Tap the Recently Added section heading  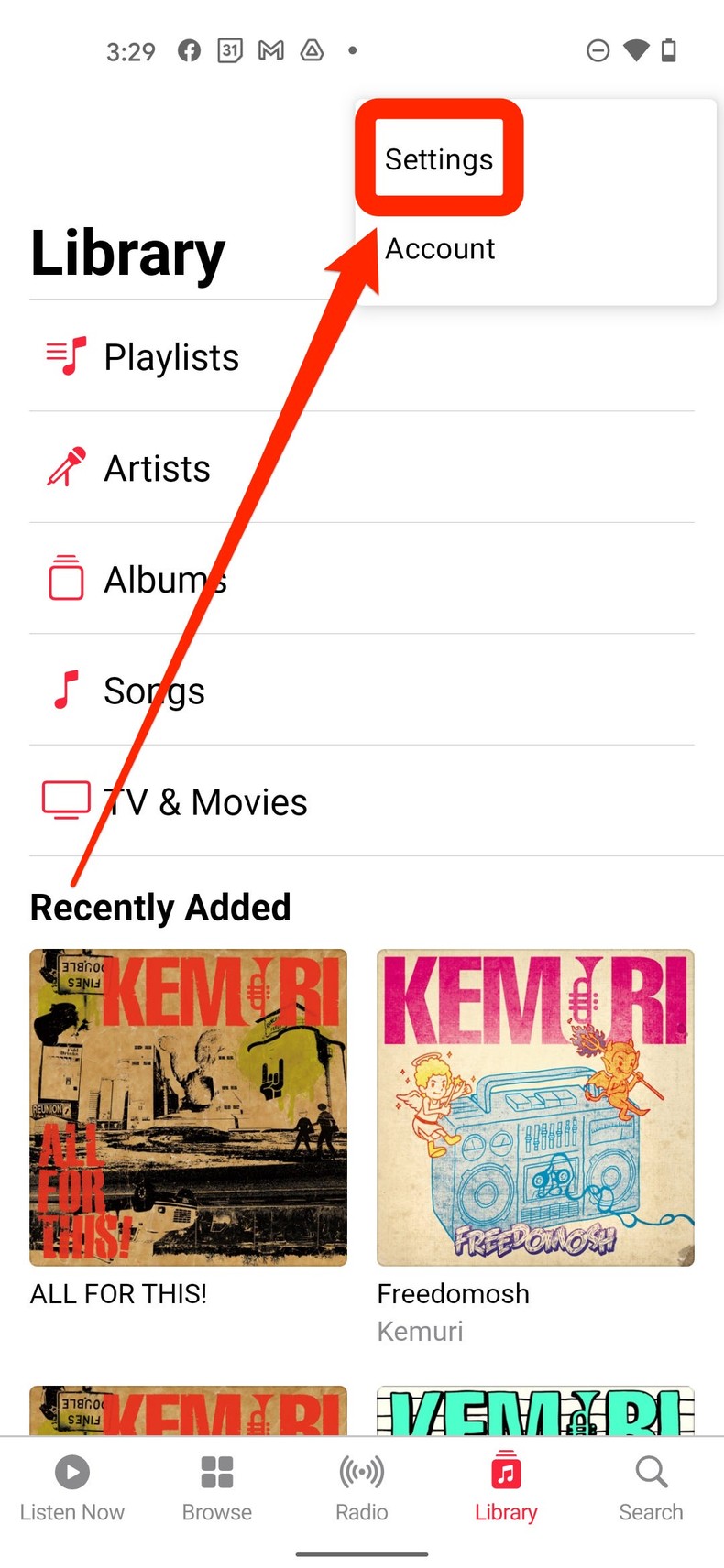160,907
